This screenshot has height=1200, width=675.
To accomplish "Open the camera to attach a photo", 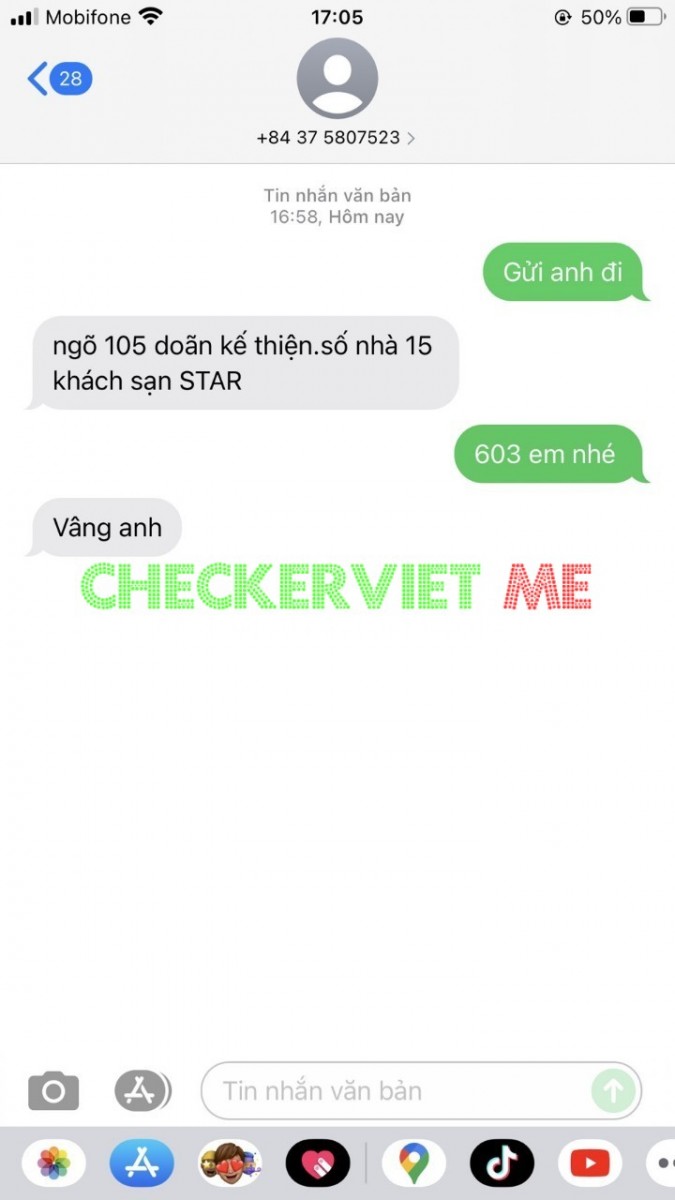I will [53, 1091].
